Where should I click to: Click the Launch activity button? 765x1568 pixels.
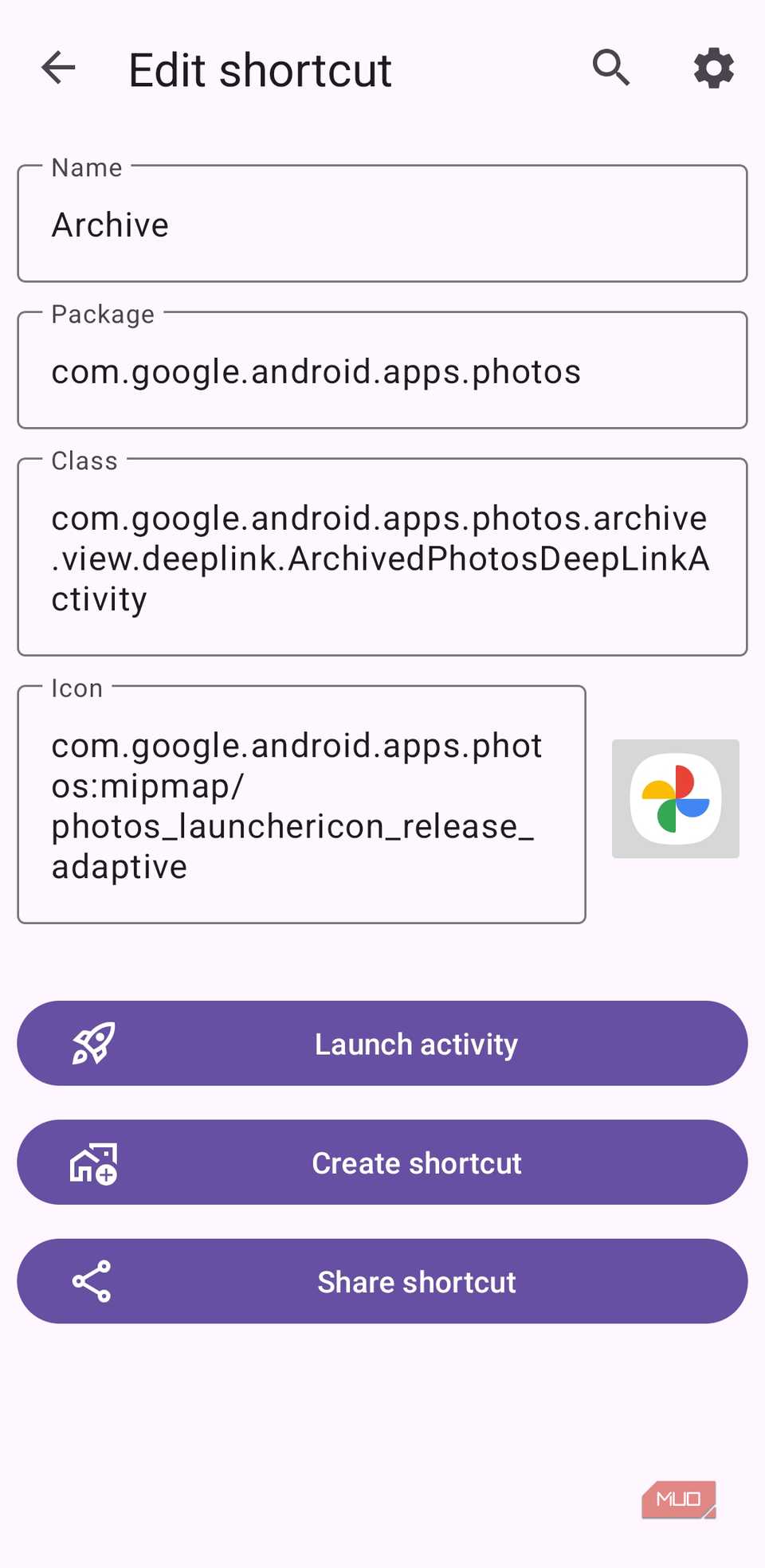(x=415, y=1044)
